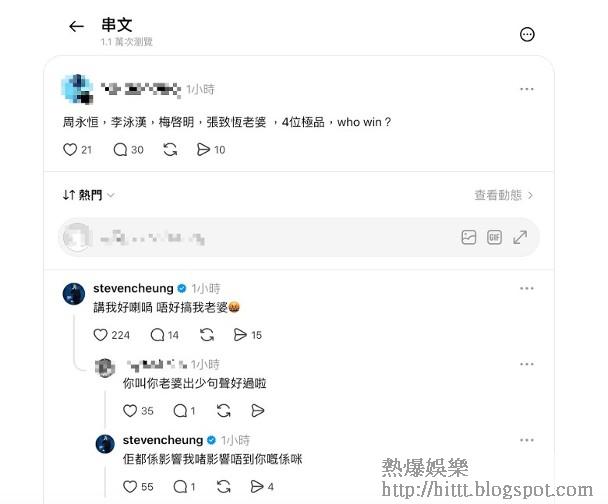Like stevencheung's reply with 55 likes

(130, 487)
